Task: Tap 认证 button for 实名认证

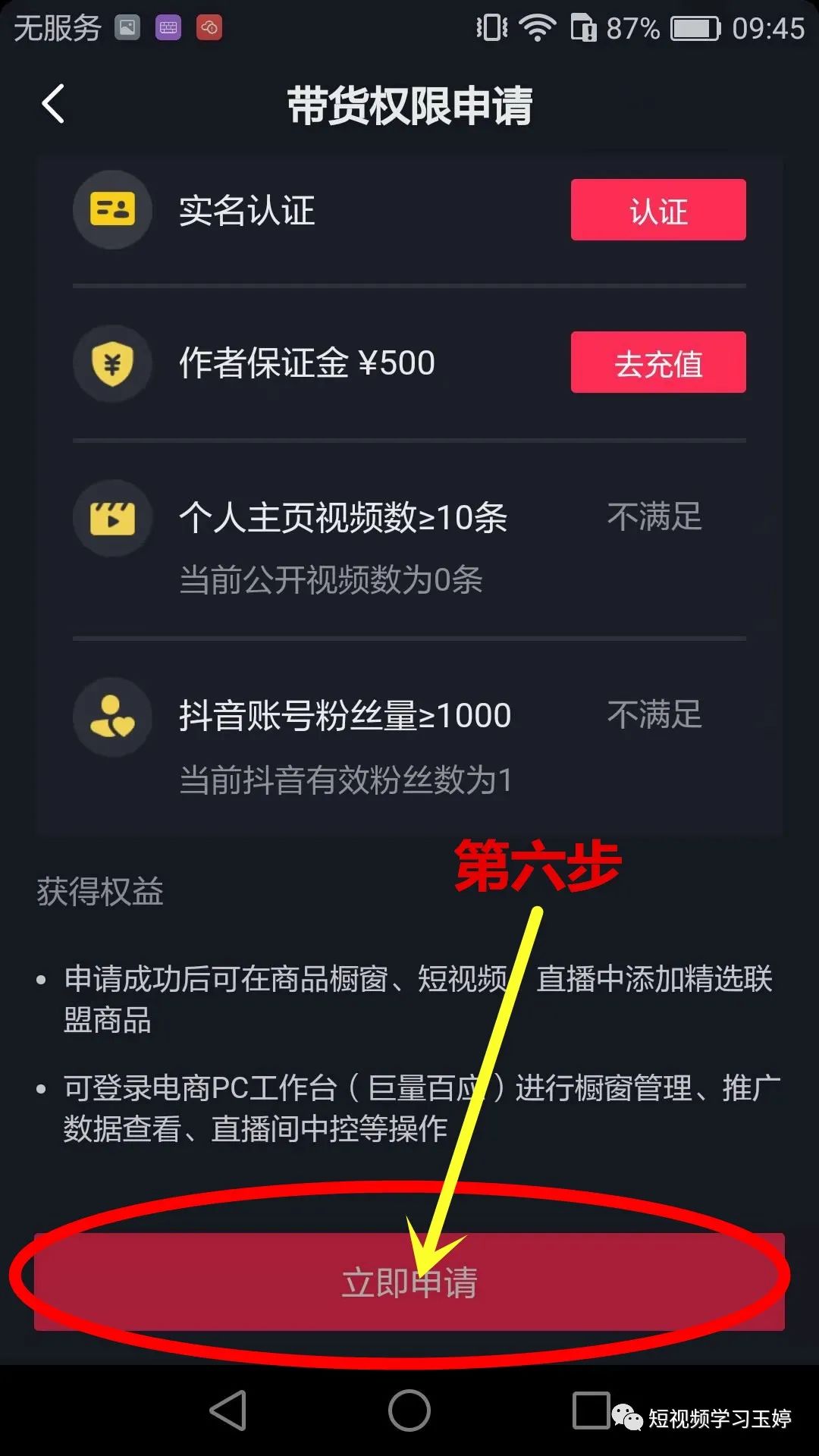Action: click(657, 210)
